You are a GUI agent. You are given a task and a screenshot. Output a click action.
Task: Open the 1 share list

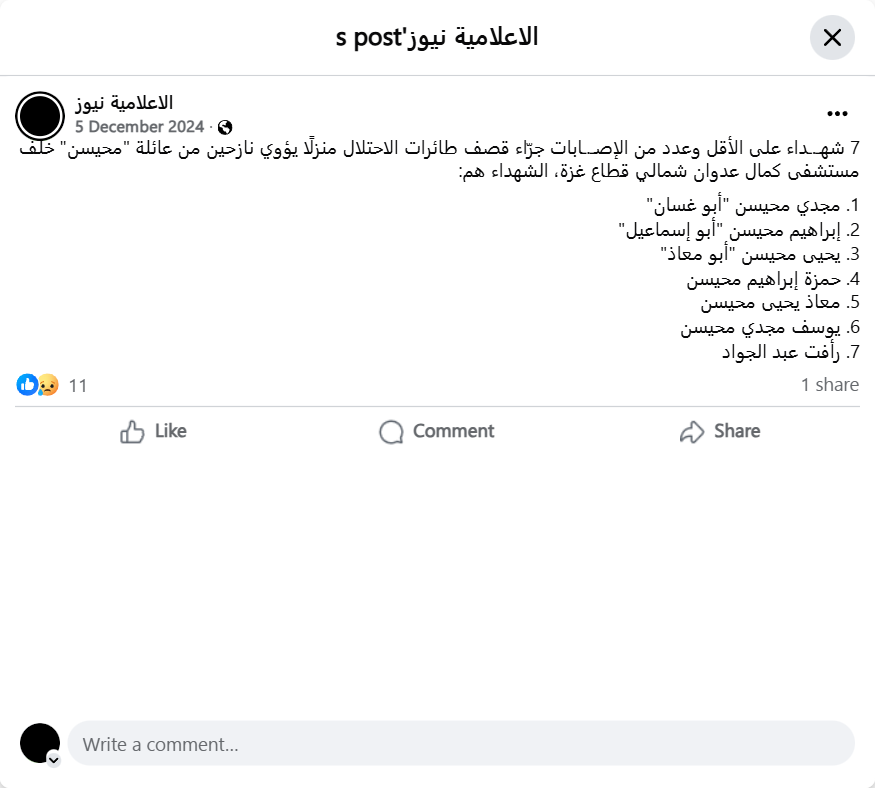tap(829, 385)
